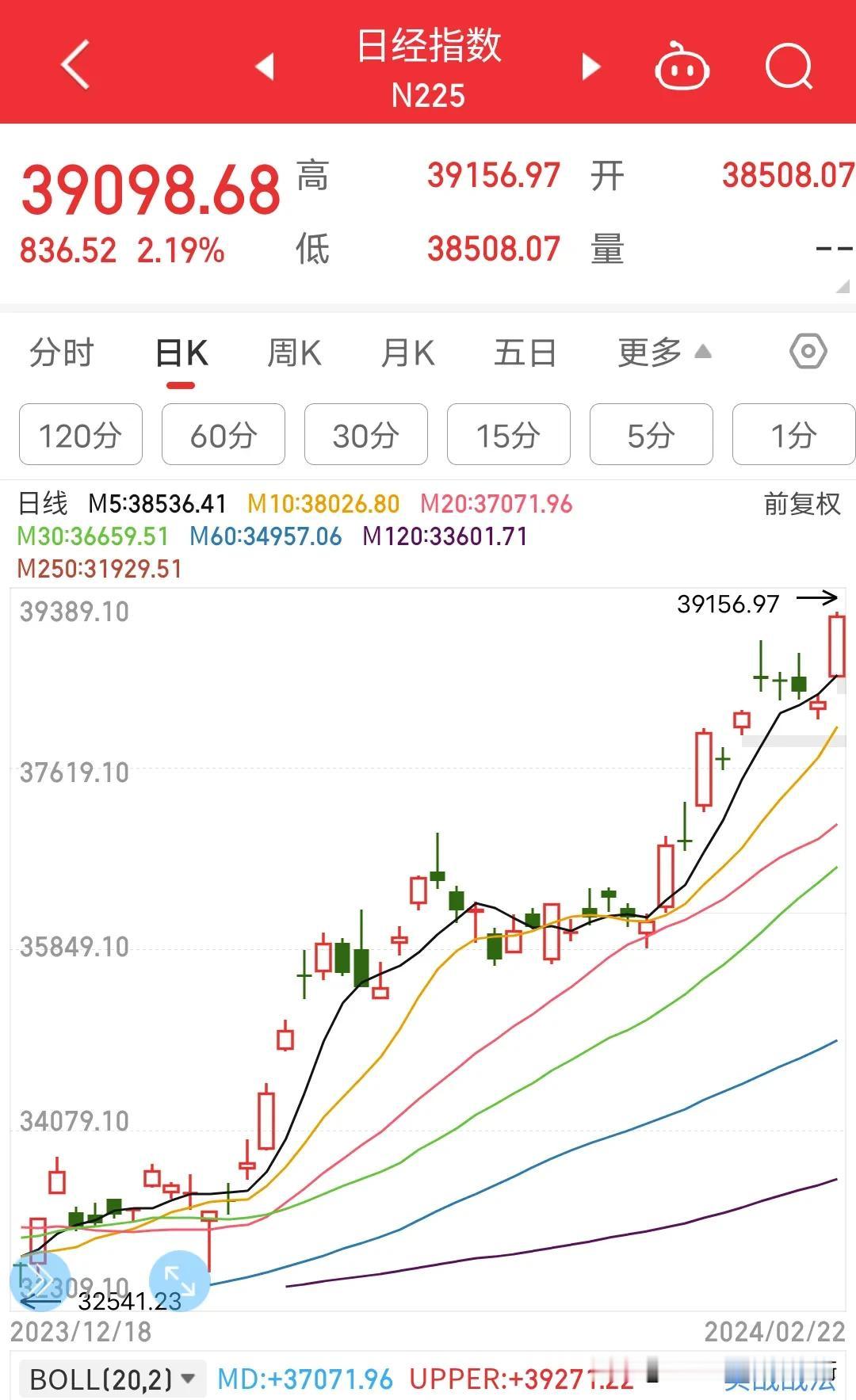
Task: Change the 前复权 adjustment setting
Action: click(x=801, y=504)
